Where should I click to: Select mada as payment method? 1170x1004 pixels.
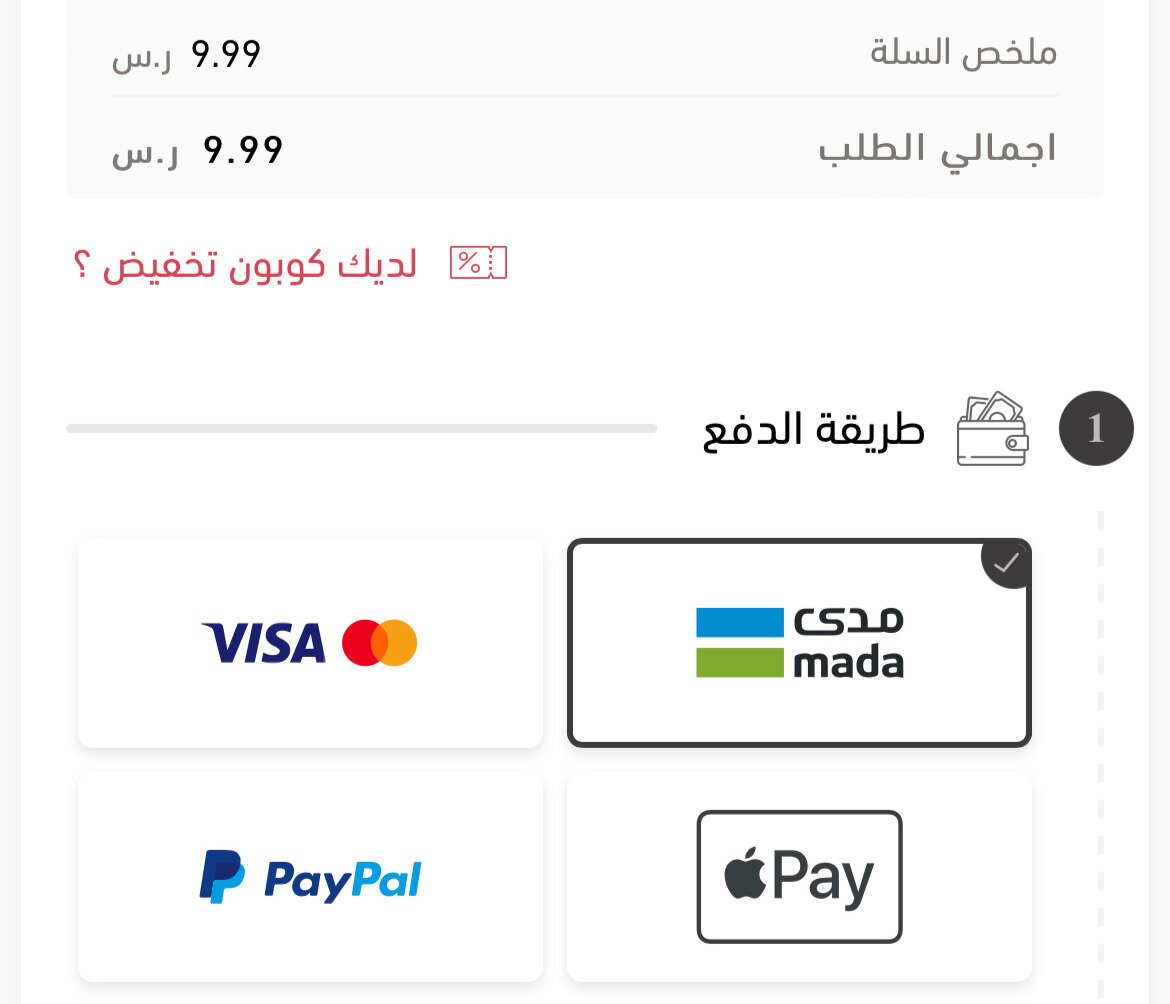coord(799,643)
